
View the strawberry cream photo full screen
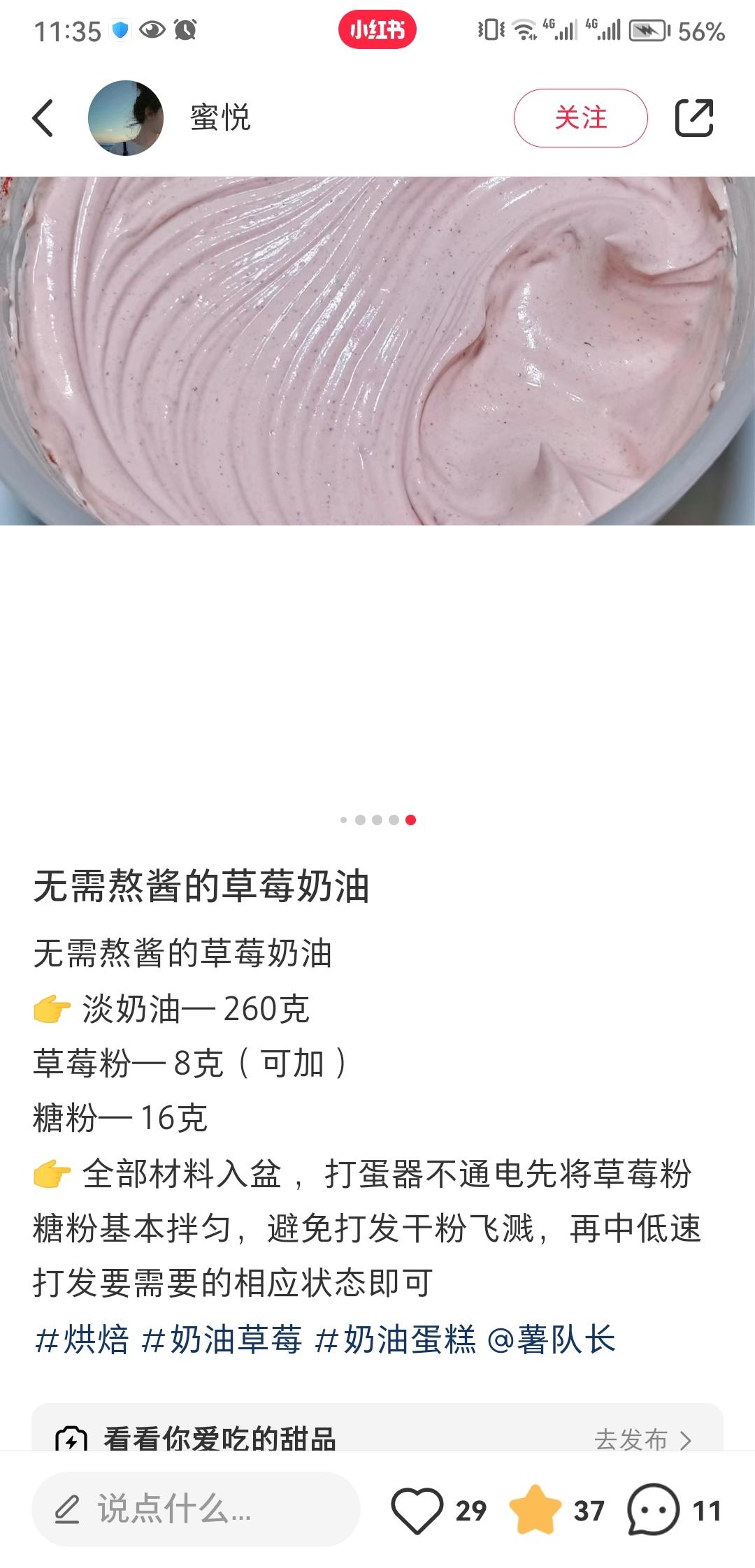(x=377, y=351)
